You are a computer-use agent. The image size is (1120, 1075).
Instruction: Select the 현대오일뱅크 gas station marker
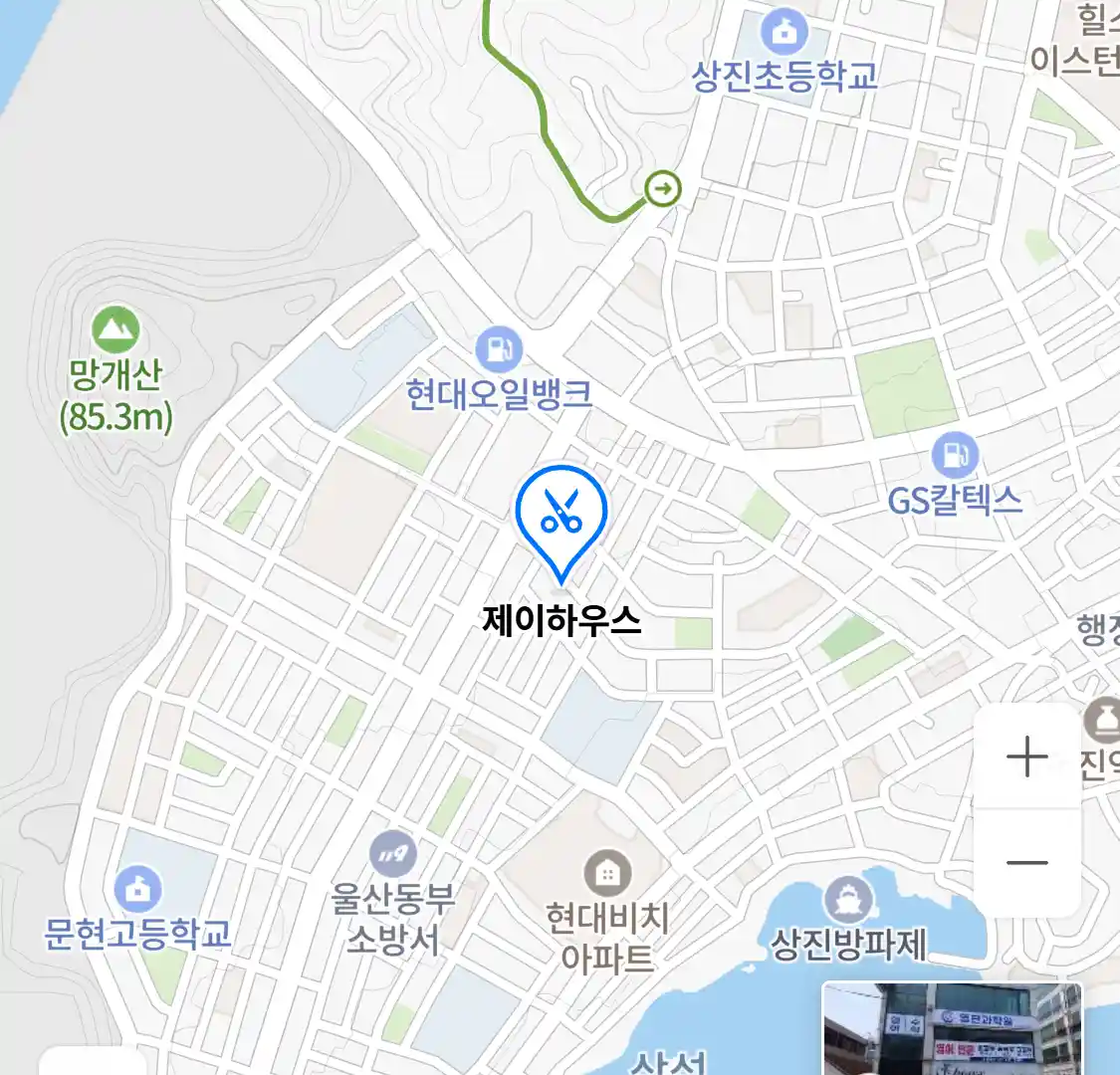pos(499,350)
